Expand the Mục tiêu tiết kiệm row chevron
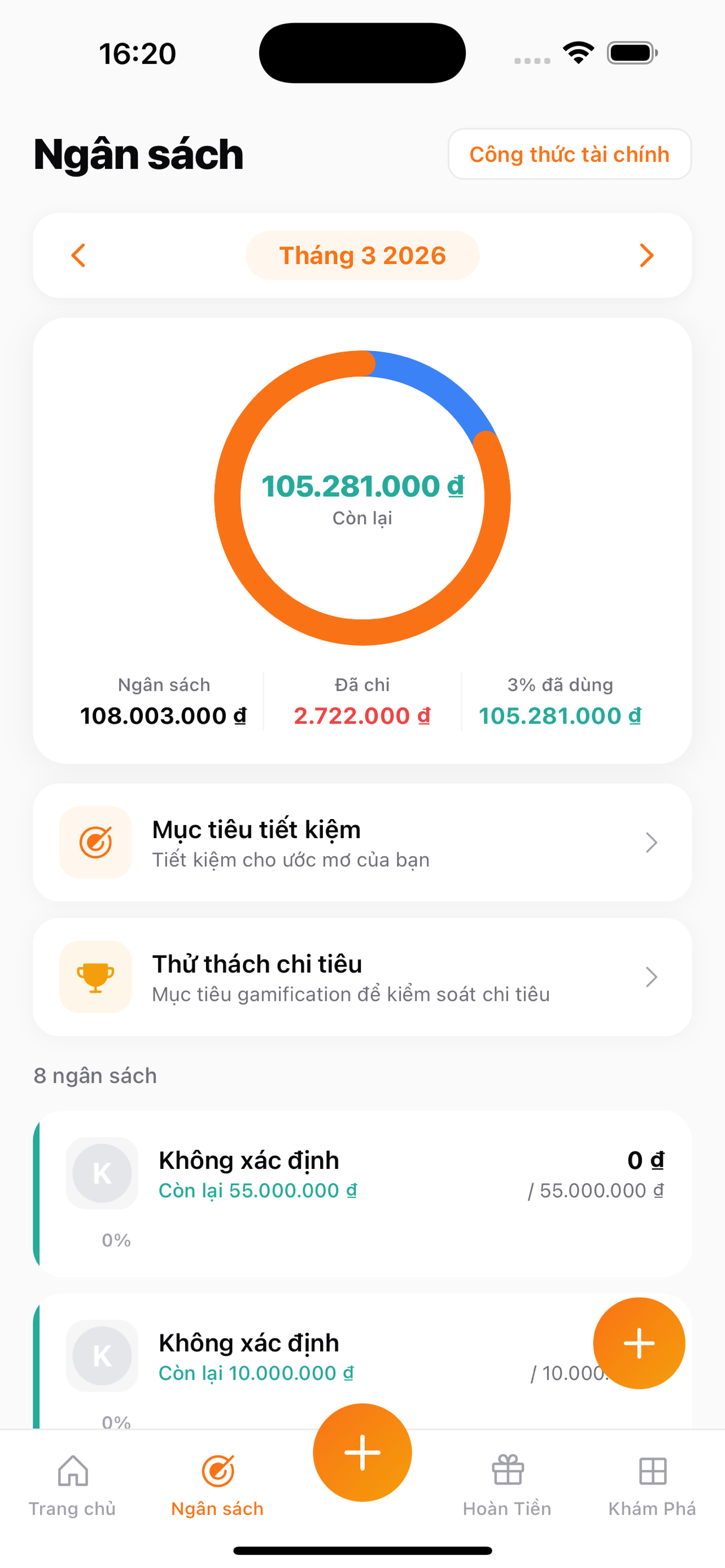Image resolution: width=725 pixels, height=1568 pixels. click(650, 843)
